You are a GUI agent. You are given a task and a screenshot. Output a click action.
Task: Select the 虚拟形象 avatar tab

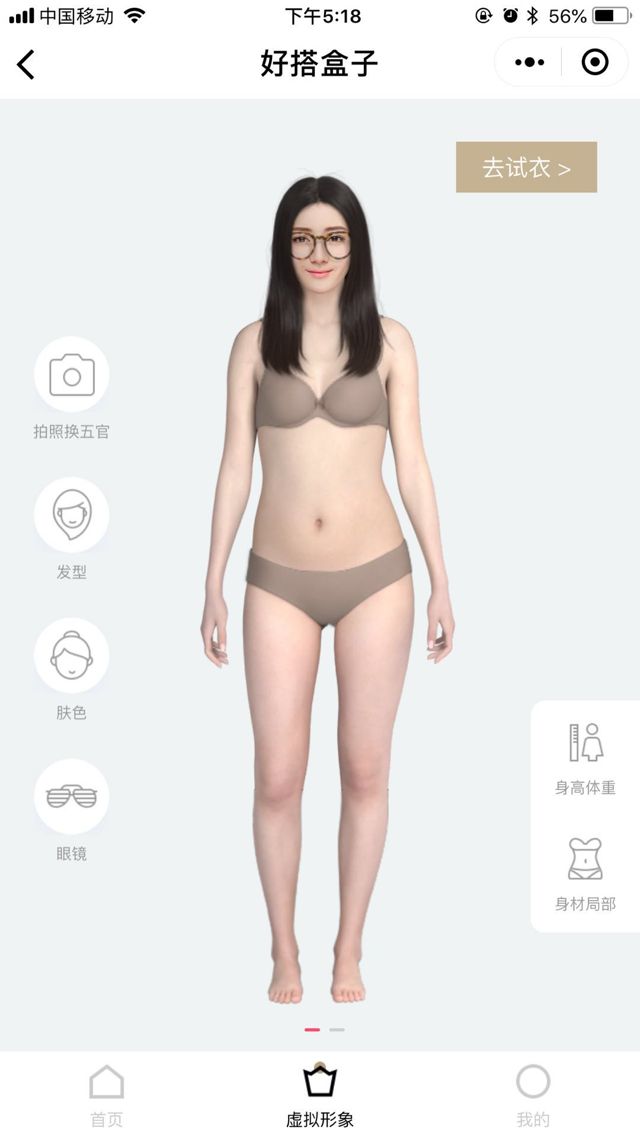[x=320, y=1093]
